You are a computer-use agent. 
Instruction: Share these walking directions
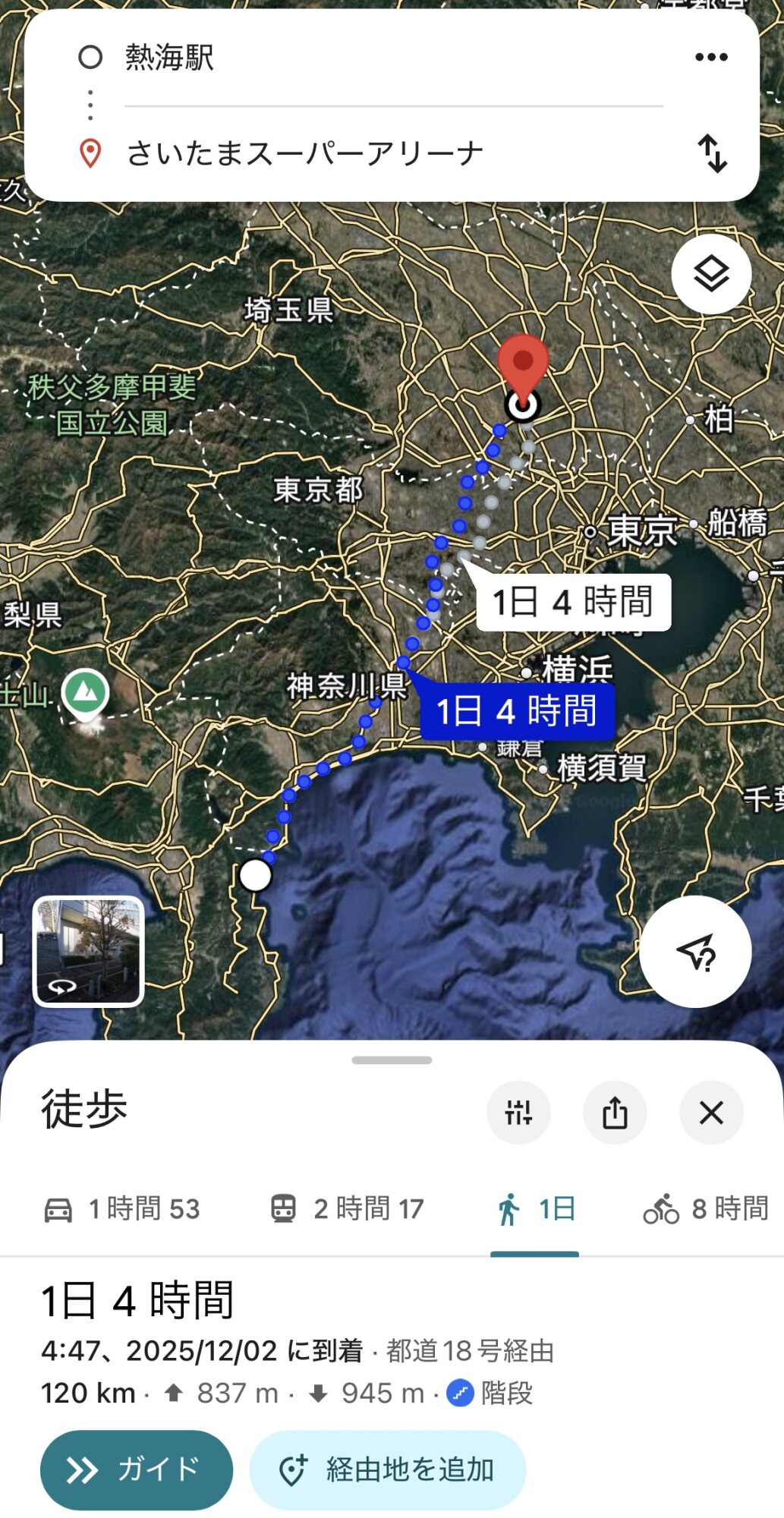615,1113
